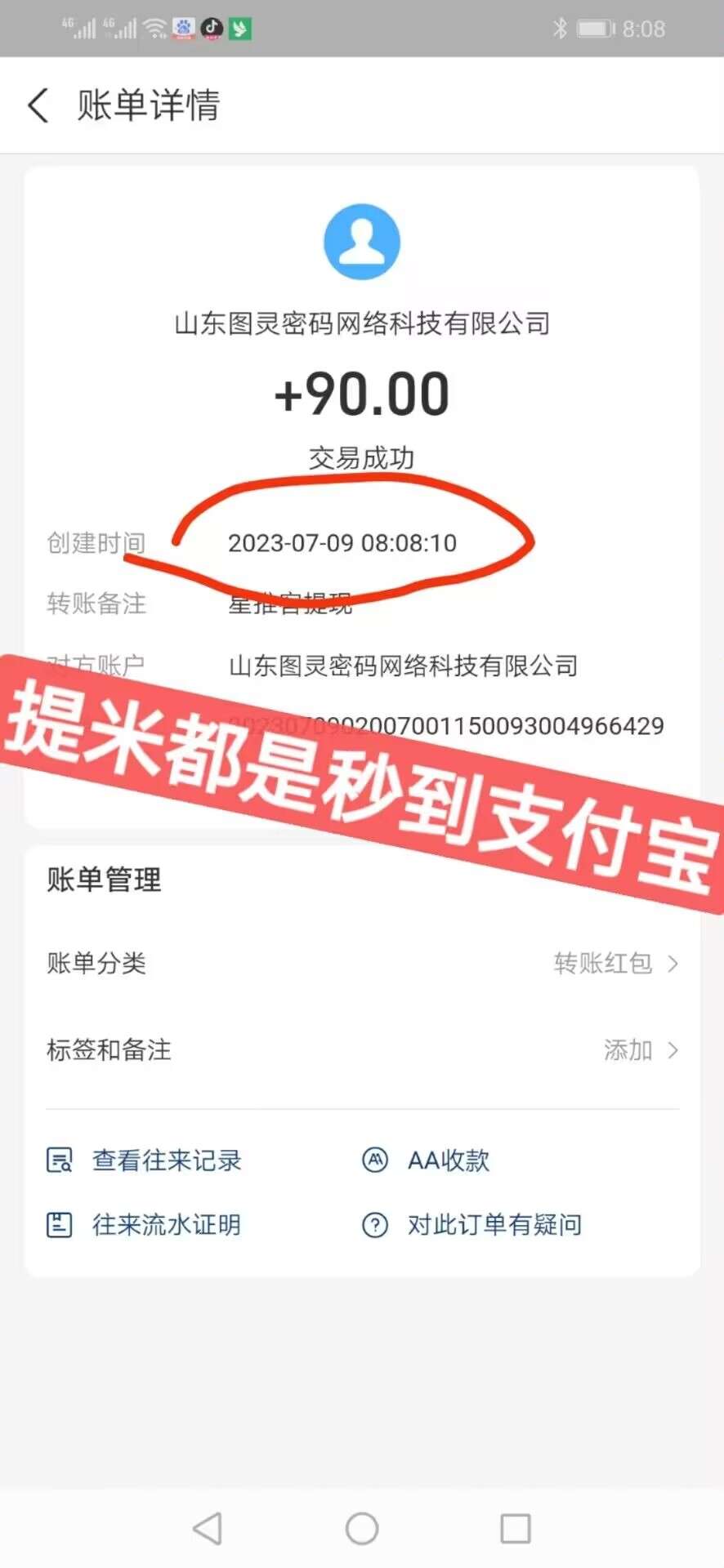Tap the payer's profile avatar
724x1568 pixels.
(362, 242)
